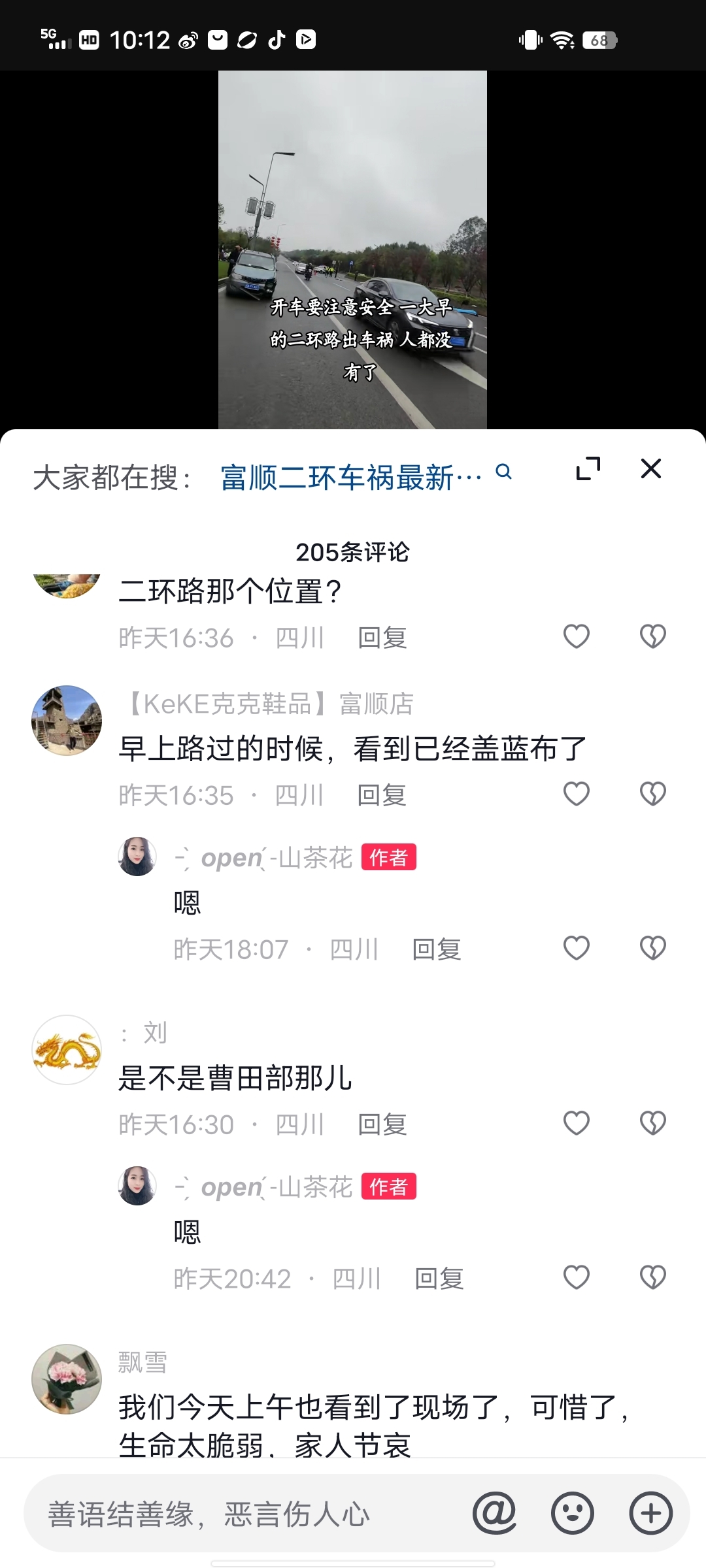Add an attachment with the plus icon
This screenshot has width=706, height=1568.
[x=650, y=1513]
